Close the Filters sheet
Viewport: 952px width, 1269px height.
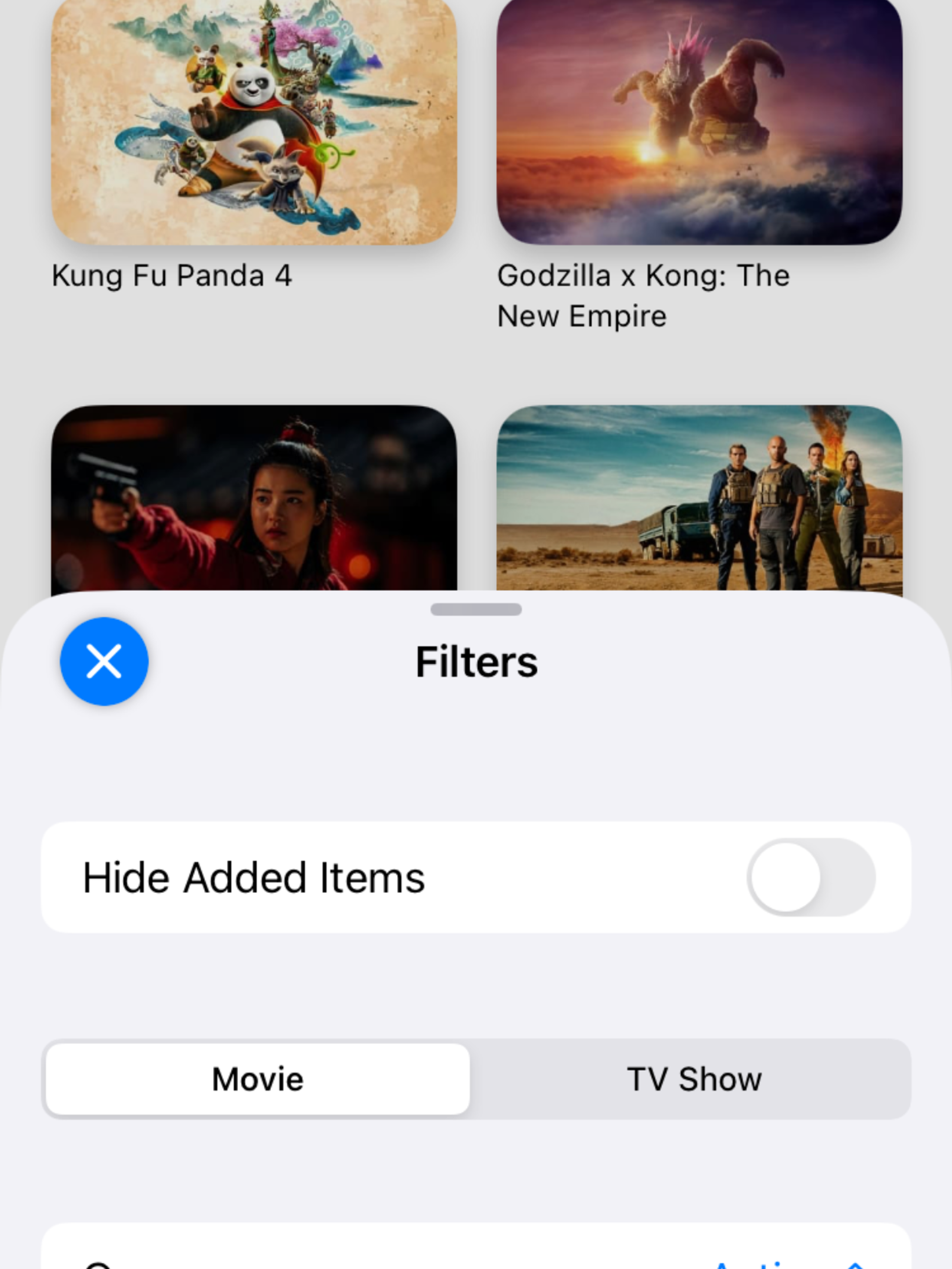tap(104, 661)
